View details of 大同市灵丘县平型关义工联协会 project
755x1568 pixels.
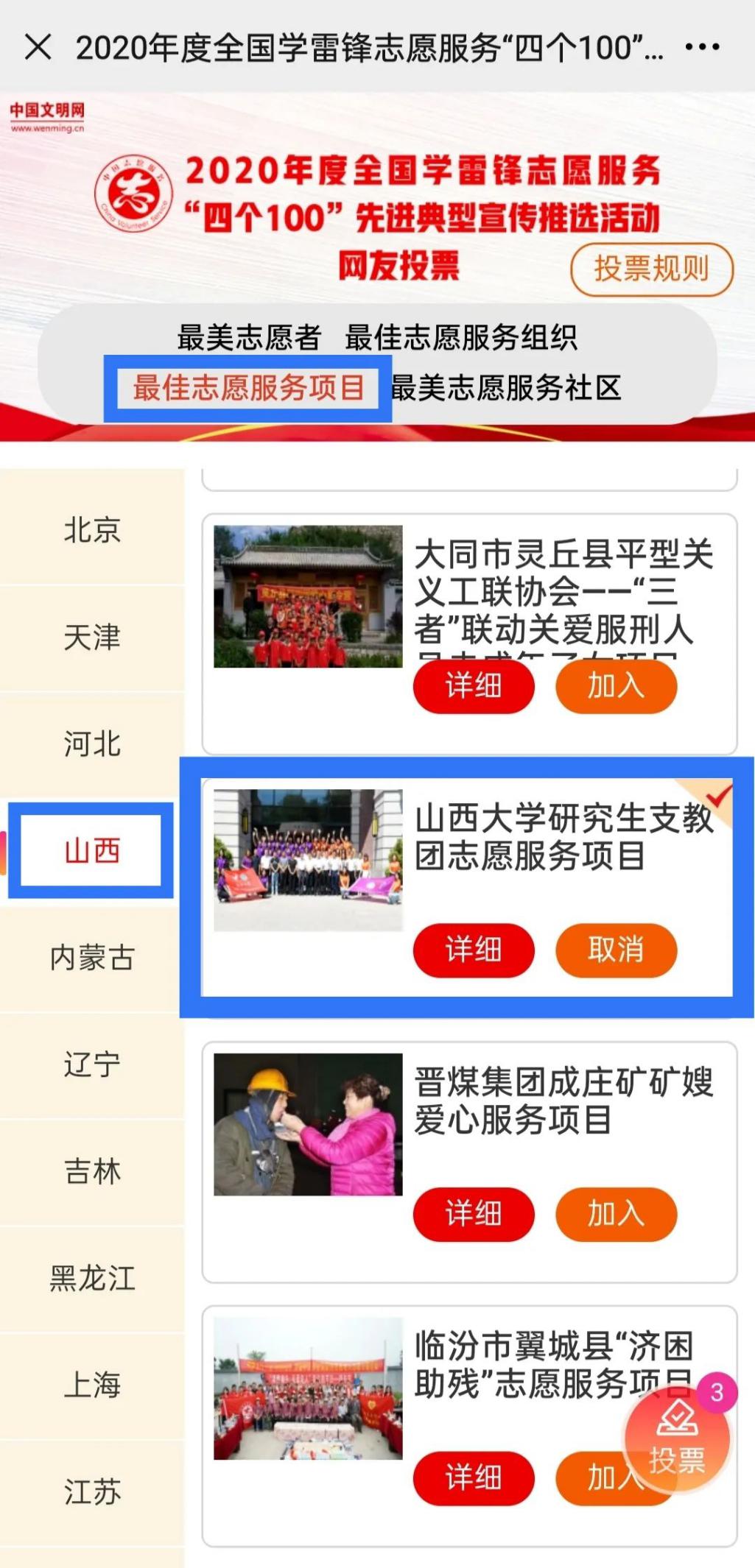(474, 686)
